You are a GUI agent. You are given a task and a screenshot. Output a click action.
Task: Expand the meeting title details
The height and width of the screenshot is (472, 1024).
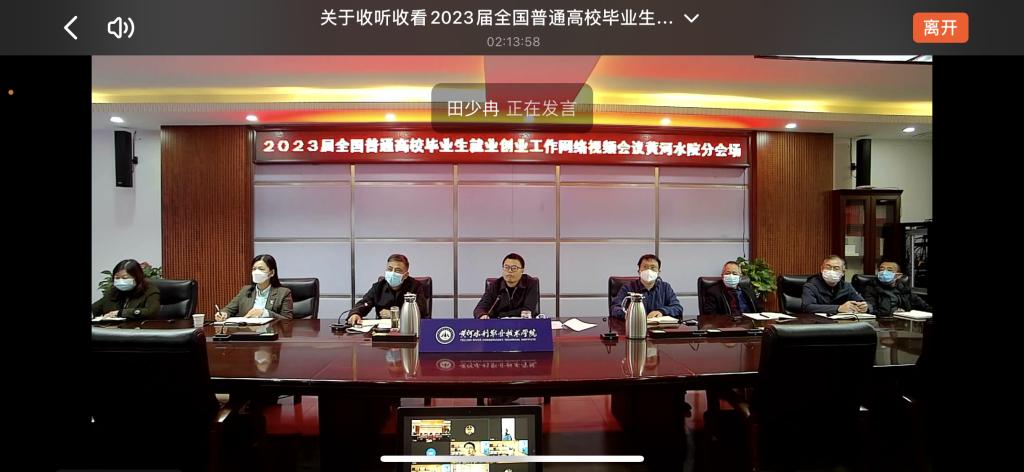690,18
